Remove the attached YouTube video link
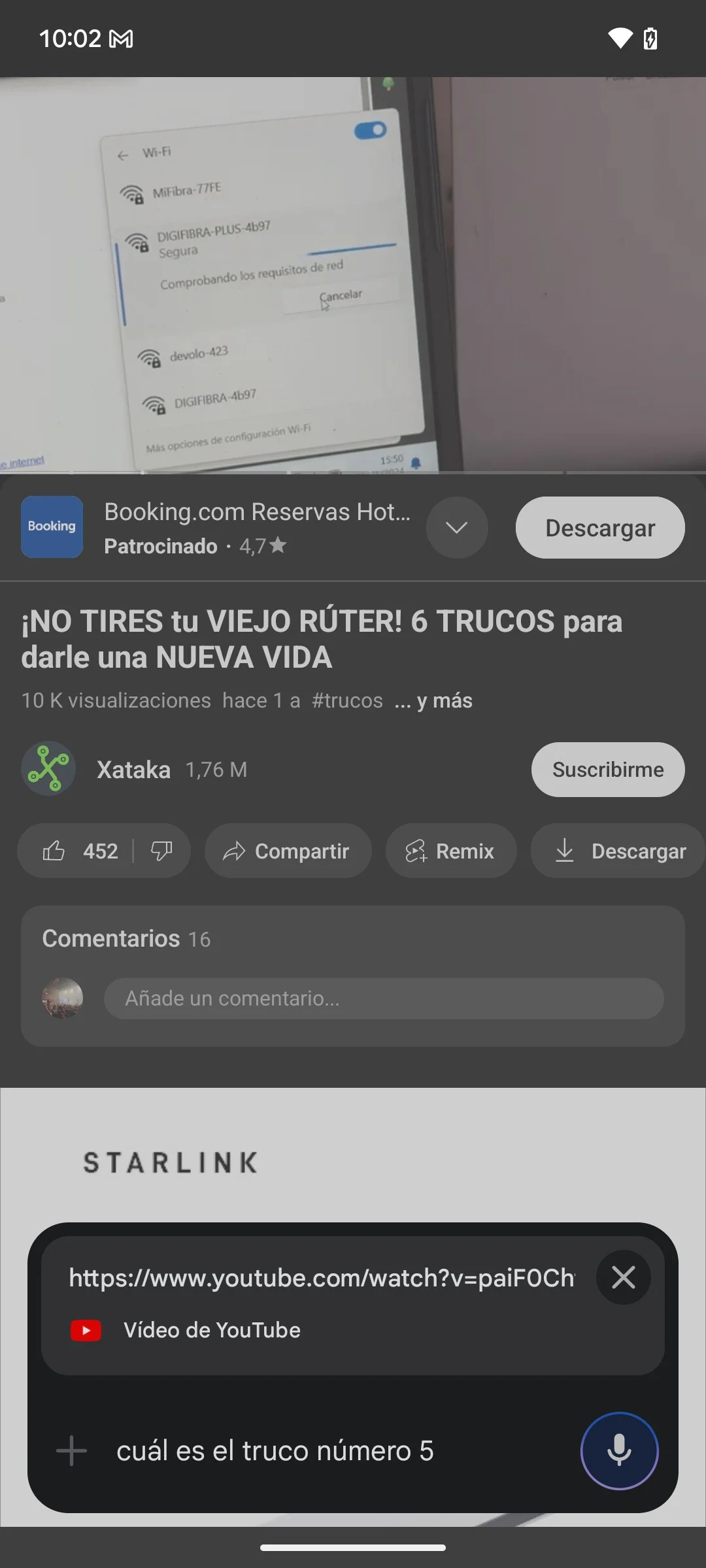Image resolution: width=706 pixels, height=1568 pixels. tap(623, 1277)
